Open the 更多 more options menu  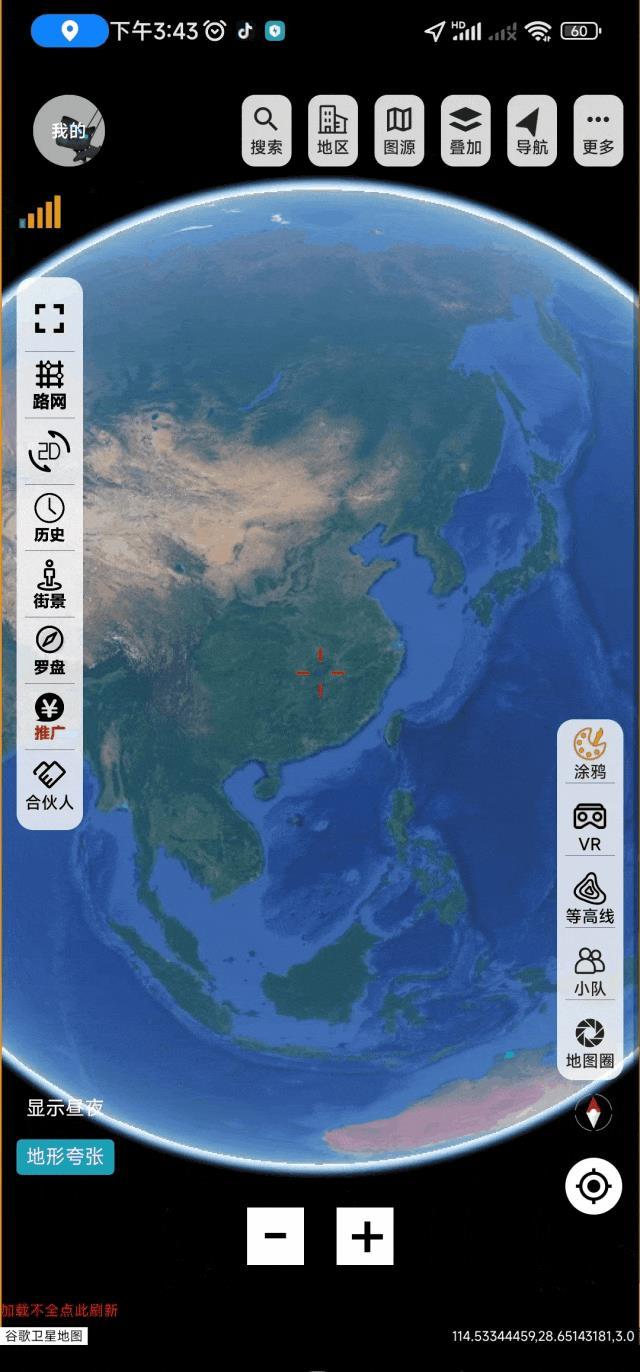598,131
